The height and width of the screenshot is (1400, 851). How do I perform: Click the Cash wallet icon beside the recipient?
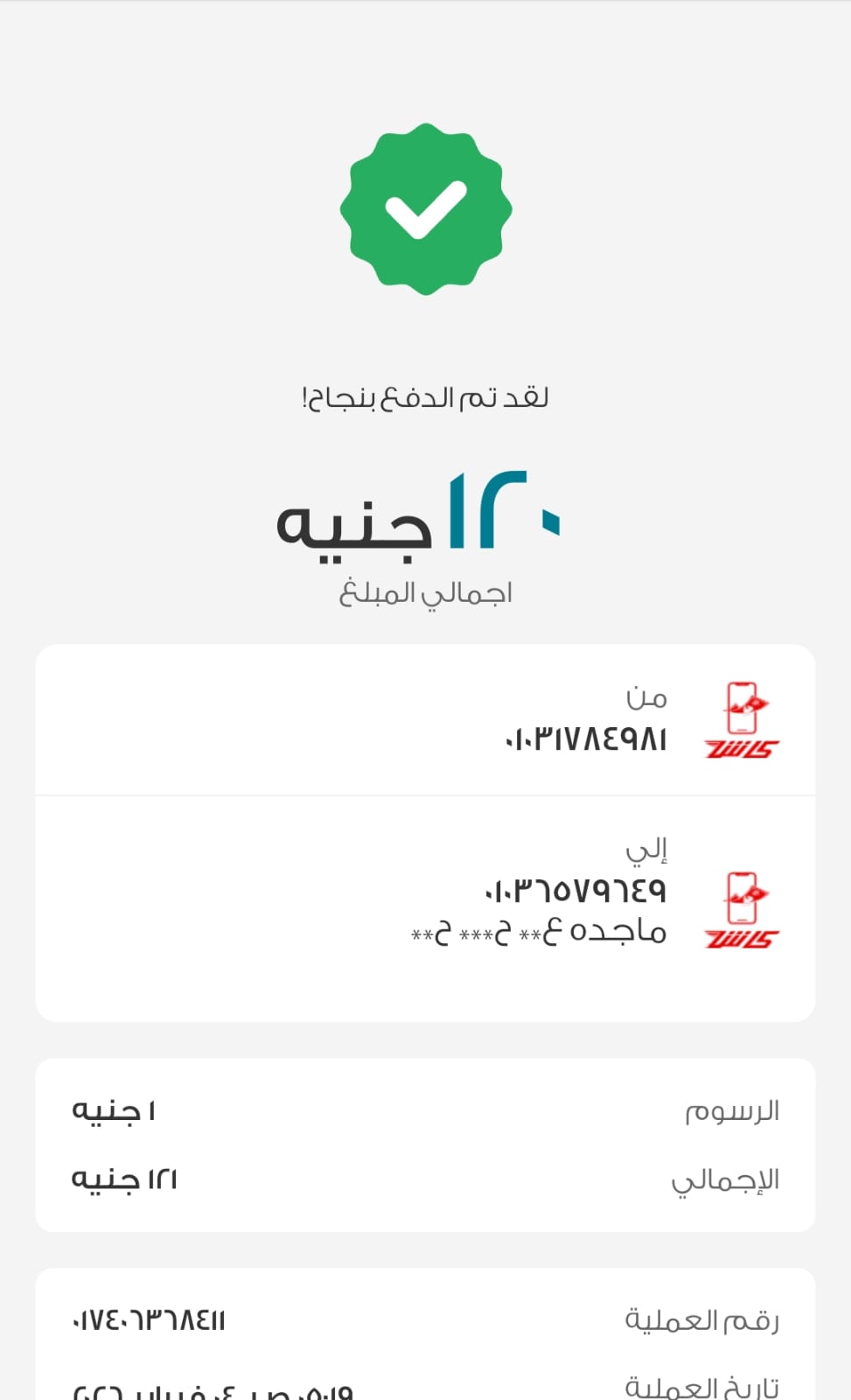tap(743, 910)
